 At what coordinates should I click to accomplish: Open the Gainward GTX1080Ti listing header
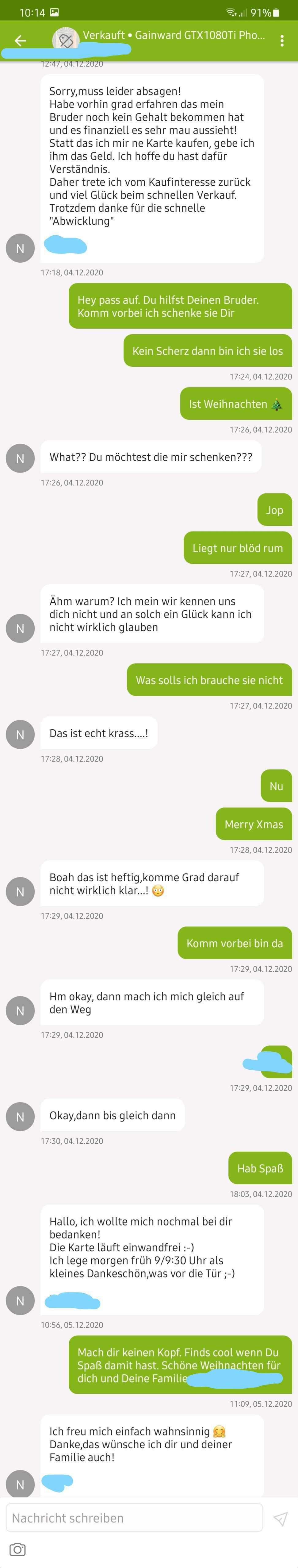(173, 35)
